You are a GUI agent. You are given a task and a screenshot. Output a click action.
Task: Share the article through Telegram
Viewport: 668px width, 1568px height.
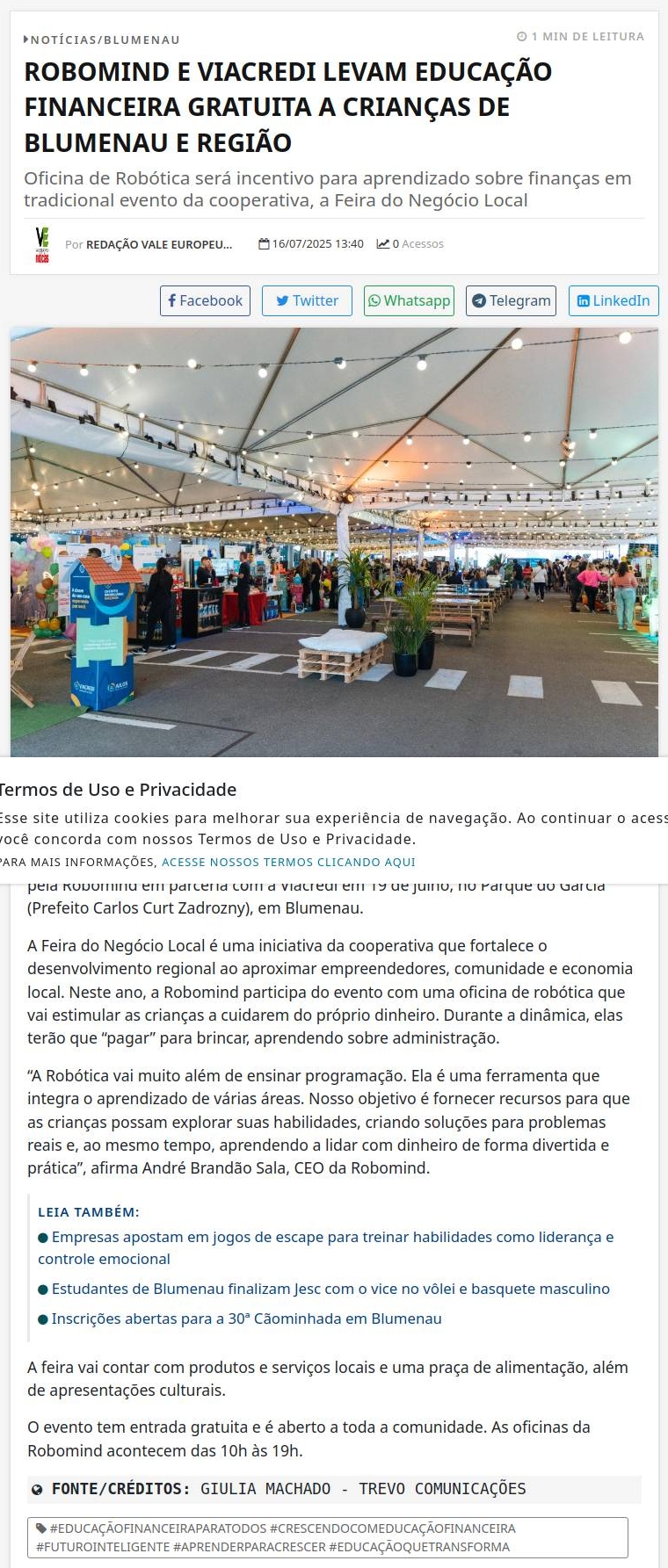click(x=511, y=300)
